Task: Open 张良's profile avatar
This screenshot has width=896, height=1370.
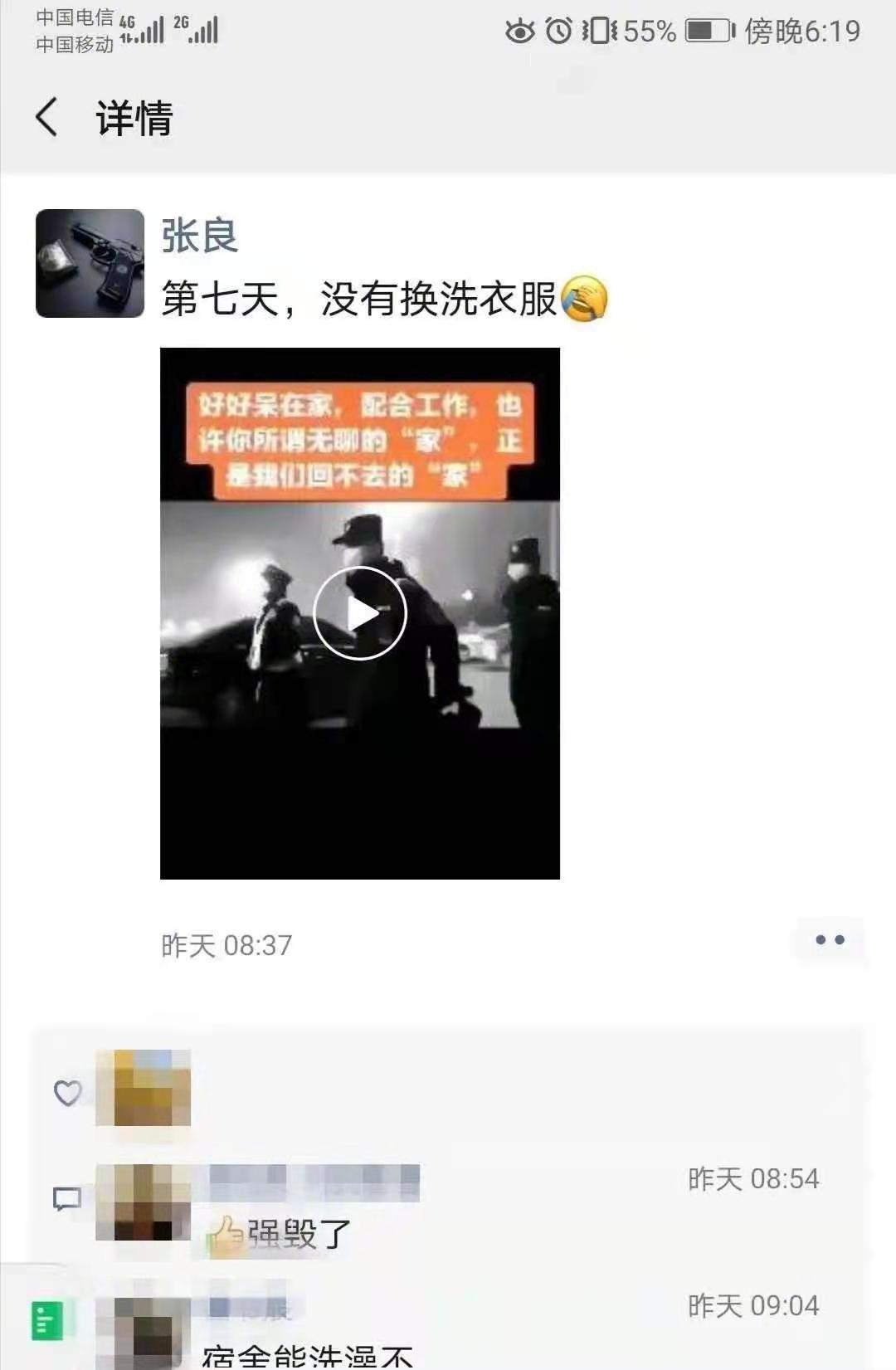Action: tap(90, 263)
